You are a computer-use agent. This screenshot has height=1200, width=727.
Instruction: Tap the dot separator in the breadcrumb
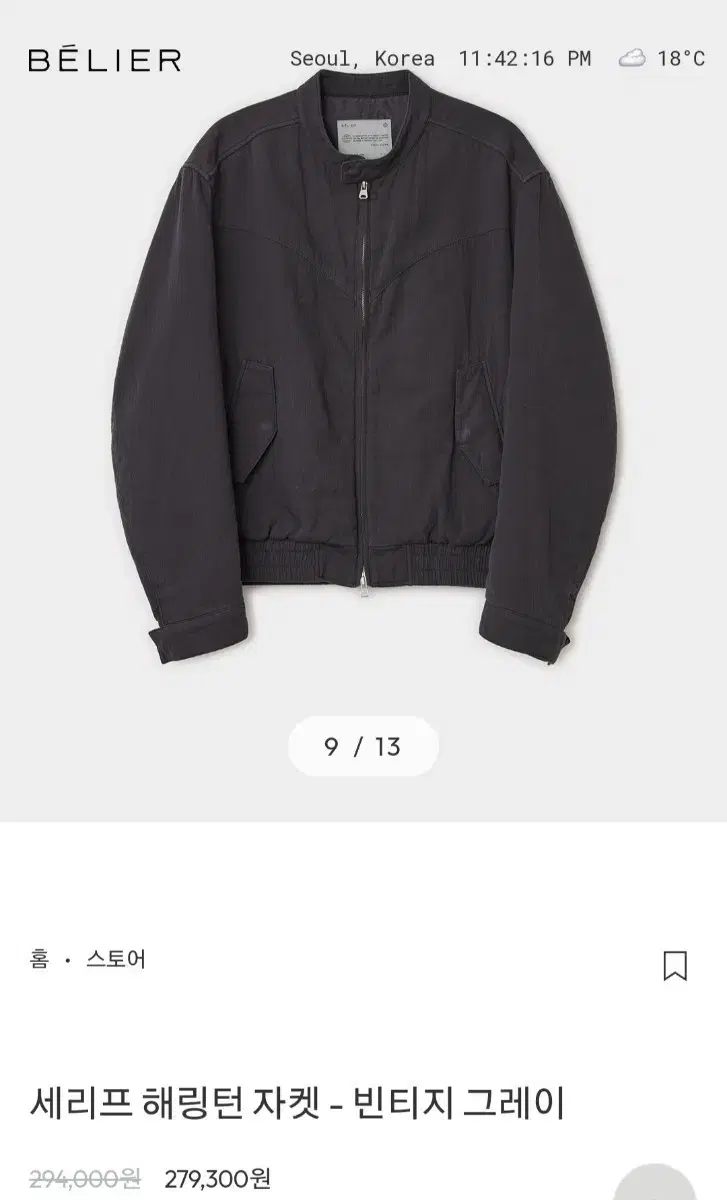(x=64, y=958)
